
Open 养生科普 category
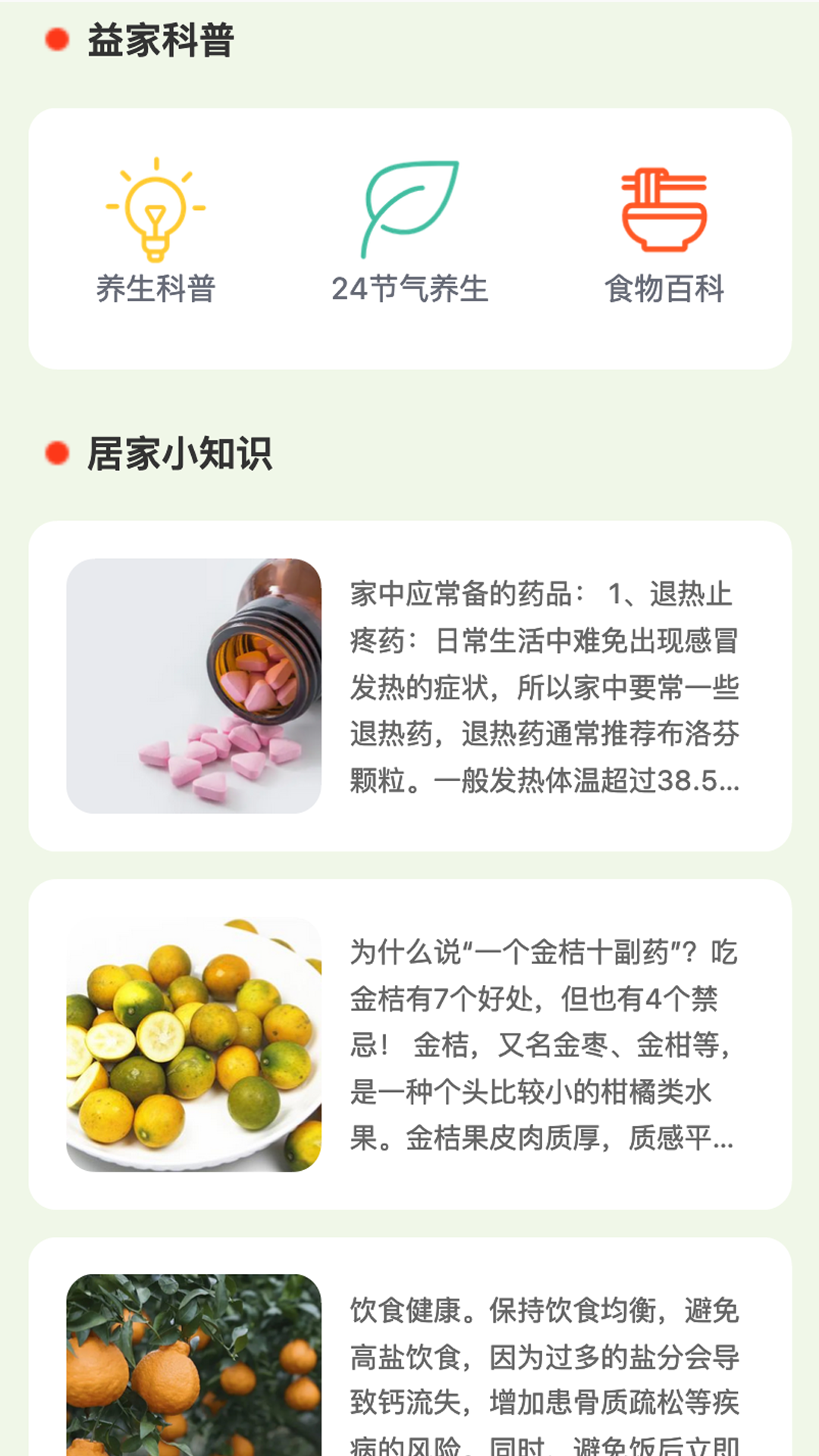pos(155,232)
